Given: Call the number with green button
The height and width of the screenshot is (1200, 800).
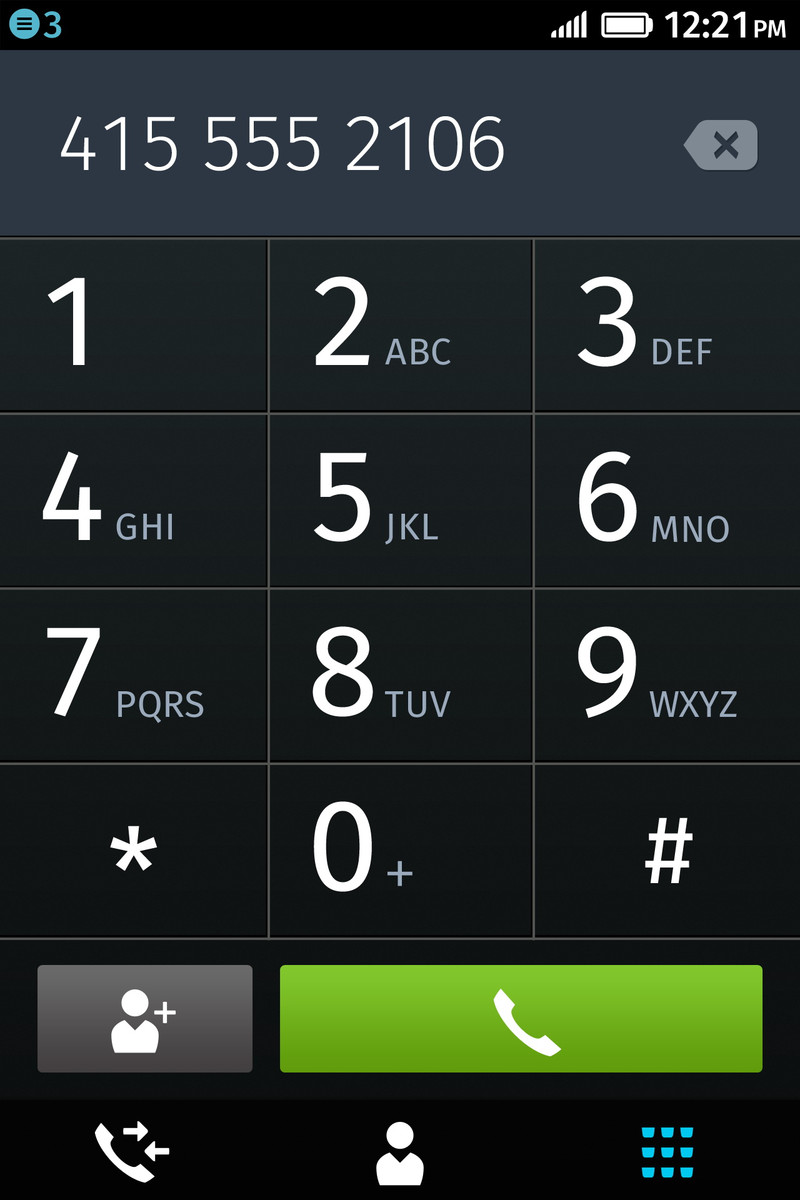Looking at the screenshot, I should click(521, 1018).
